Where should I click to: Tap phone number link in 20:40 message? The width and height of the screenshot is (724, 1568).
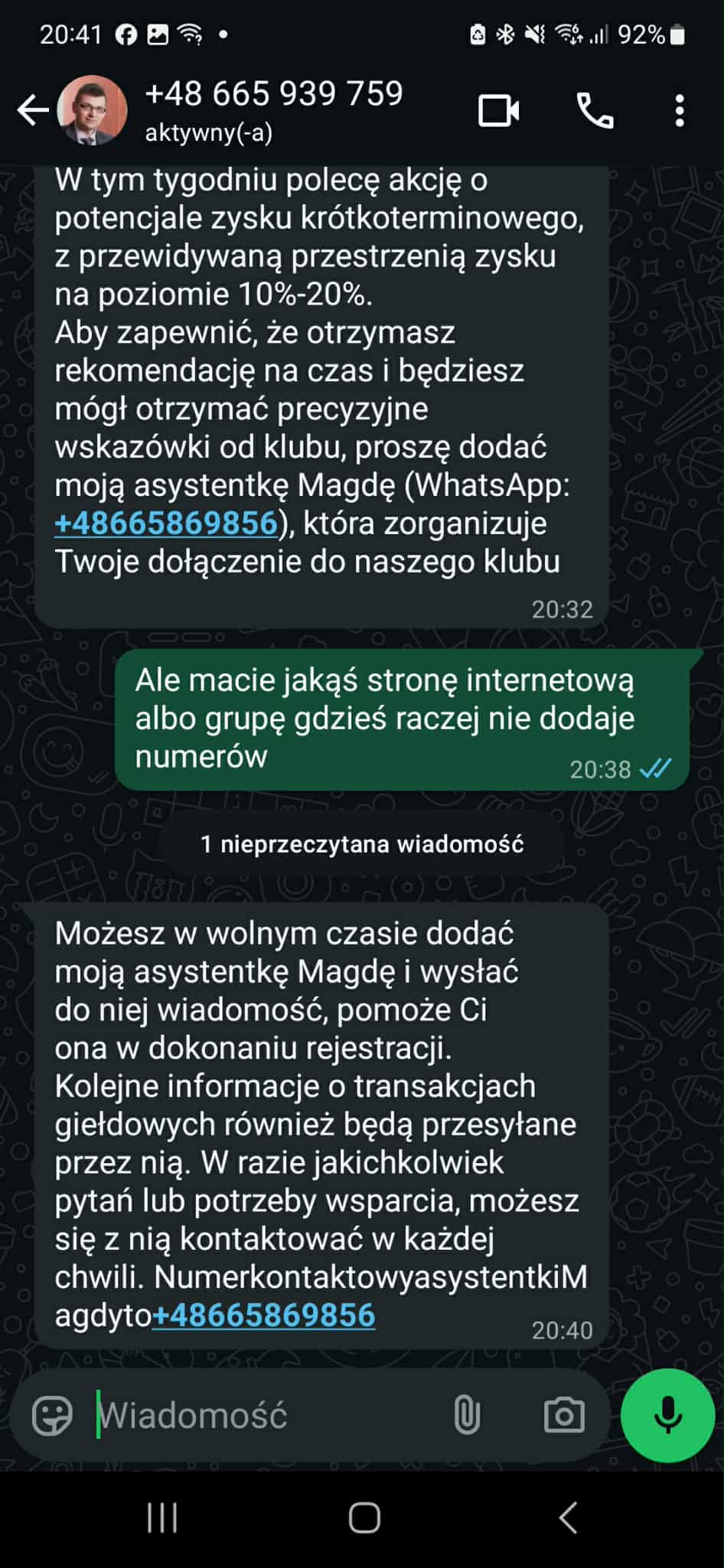click(264, 1315)
